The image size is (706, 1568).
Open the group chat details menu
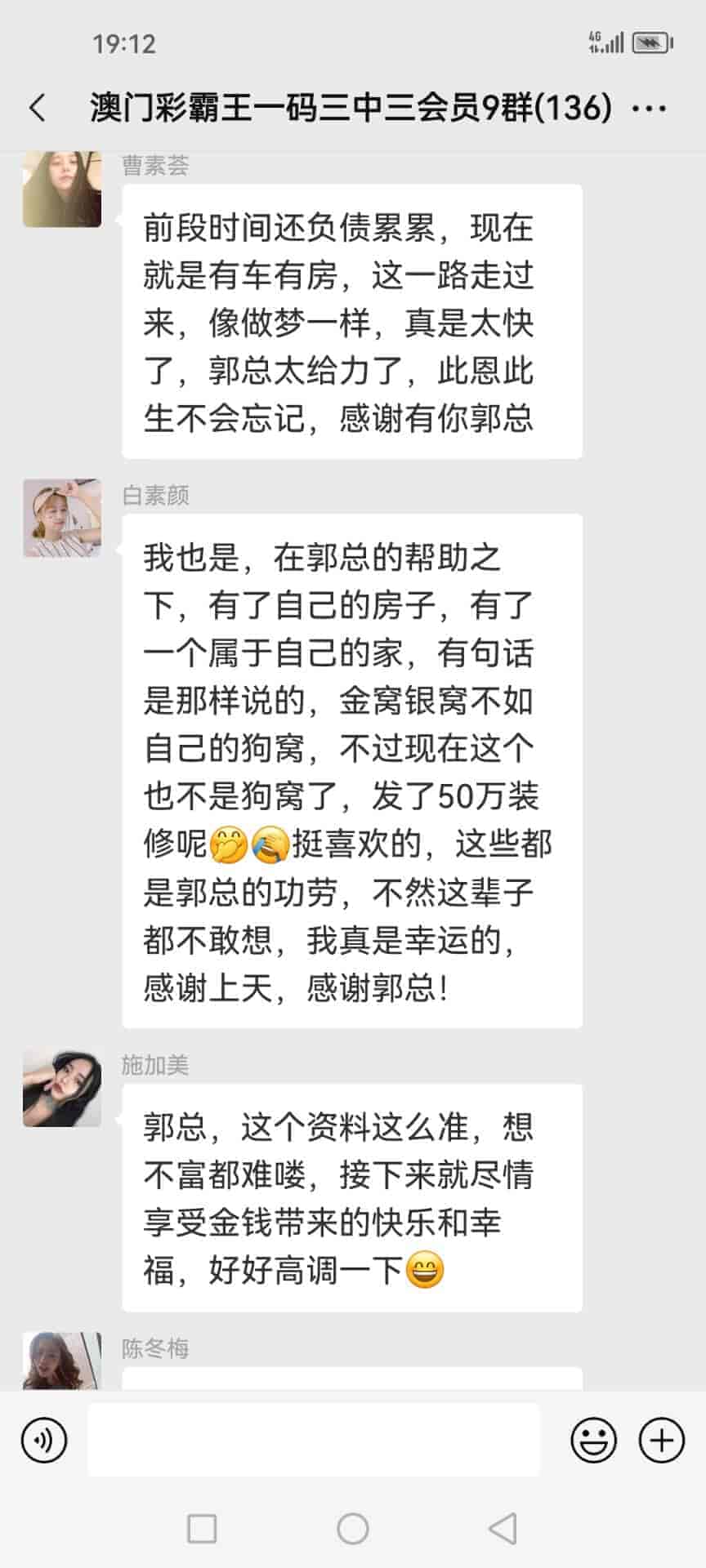(650, 108)
